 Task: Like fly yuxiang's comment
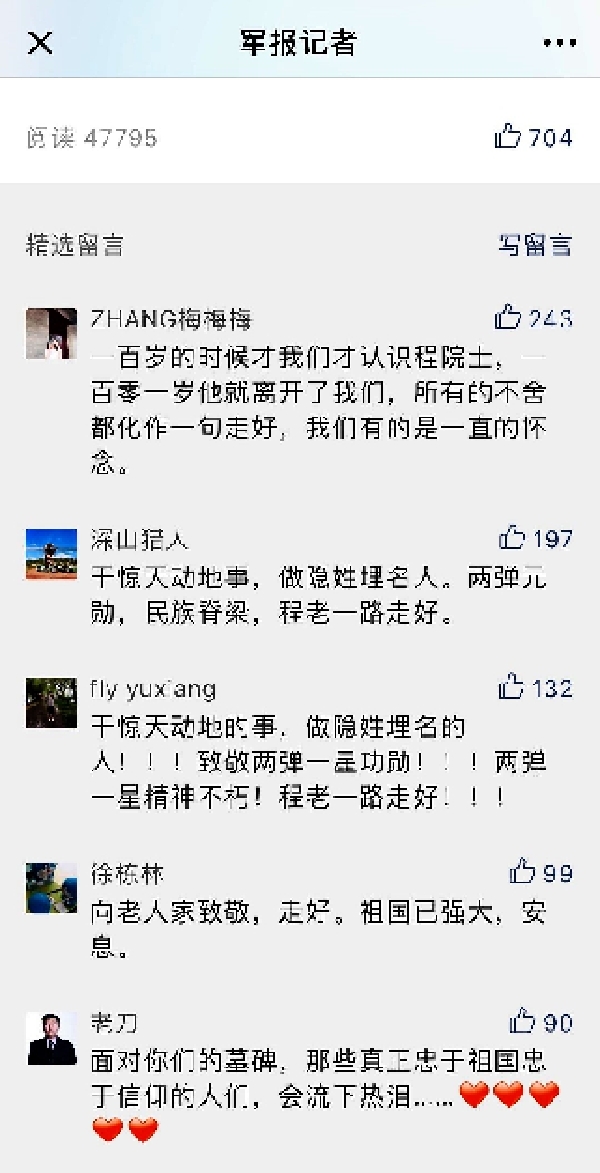click(512, 687)
